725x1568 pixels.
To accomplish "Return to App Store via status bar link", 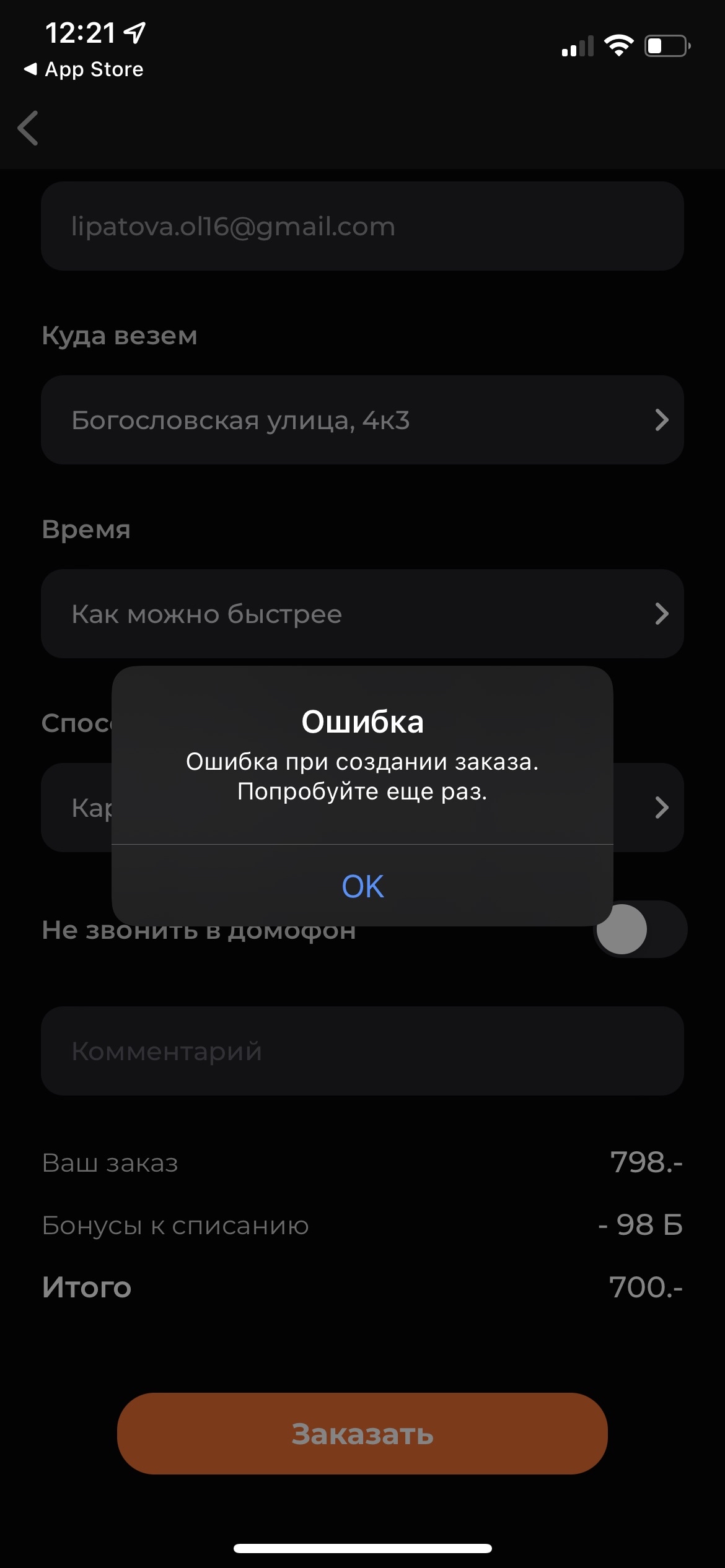I will click(x=84, y=69).
